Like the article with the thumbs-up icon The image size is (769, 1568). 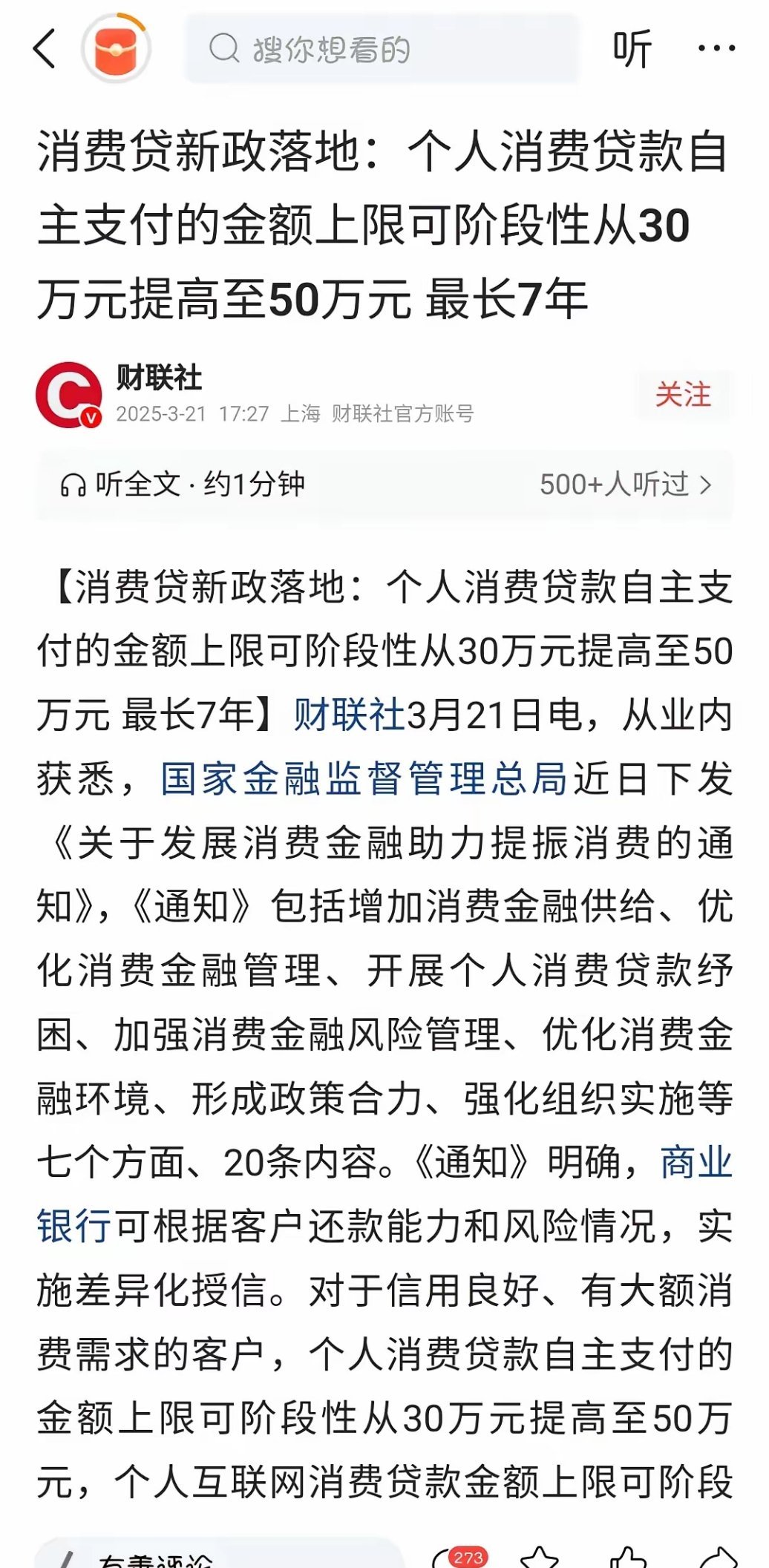click(x=628, y=1558)
